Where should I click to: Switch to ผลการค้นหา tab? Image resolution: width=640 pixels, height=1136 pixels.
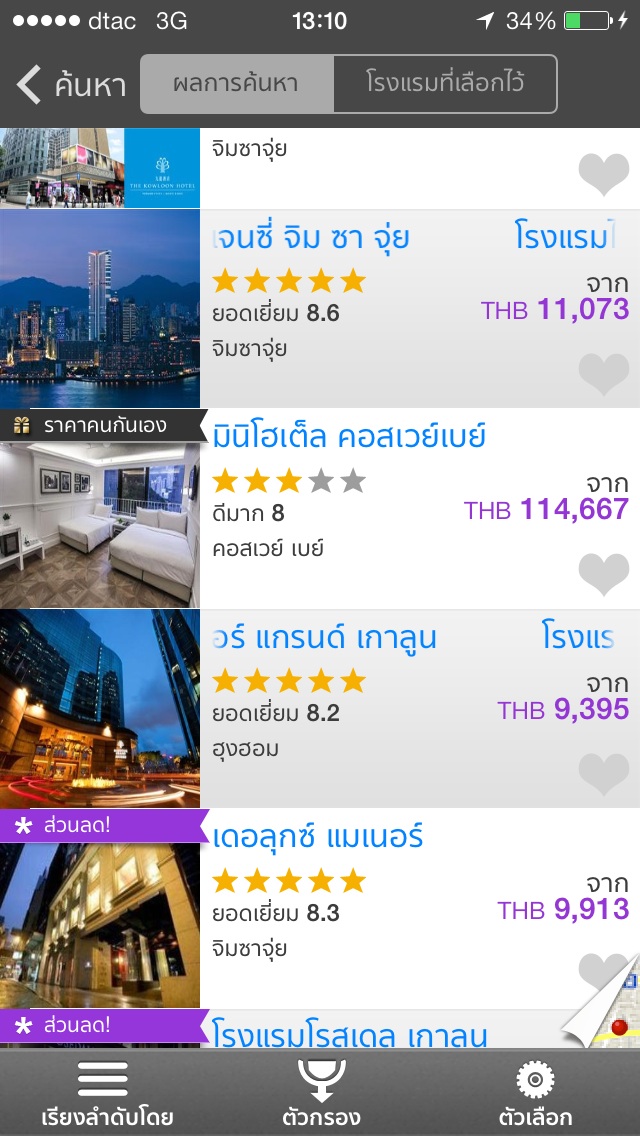[x=236, y=84]
